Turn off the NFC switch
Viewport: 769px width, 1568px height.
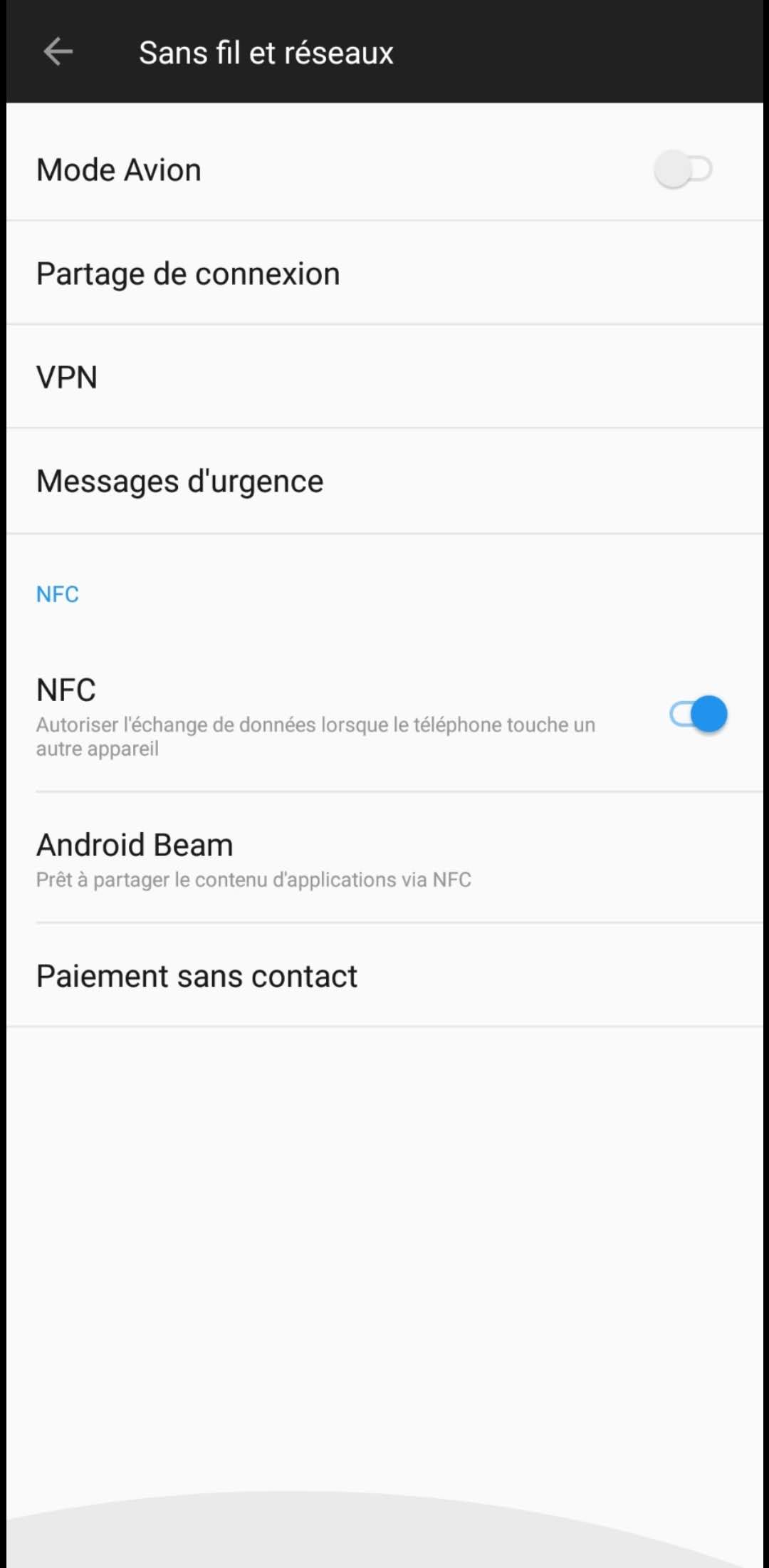click(x=698, y=714)
